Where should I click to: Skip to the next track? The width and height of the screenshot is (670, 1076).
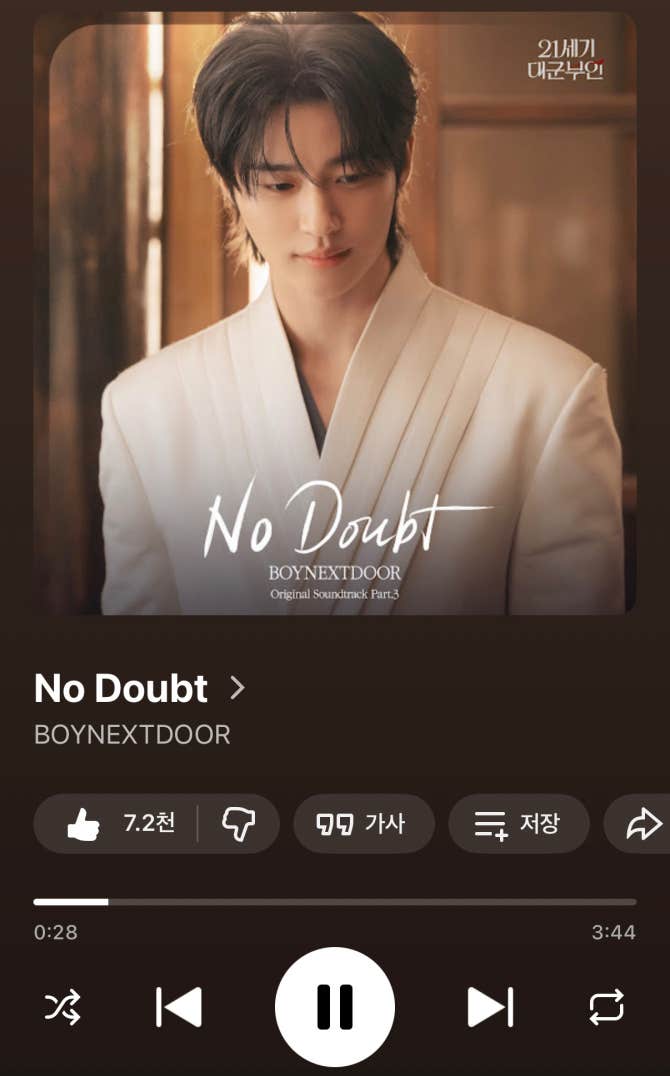point(490,1006)
